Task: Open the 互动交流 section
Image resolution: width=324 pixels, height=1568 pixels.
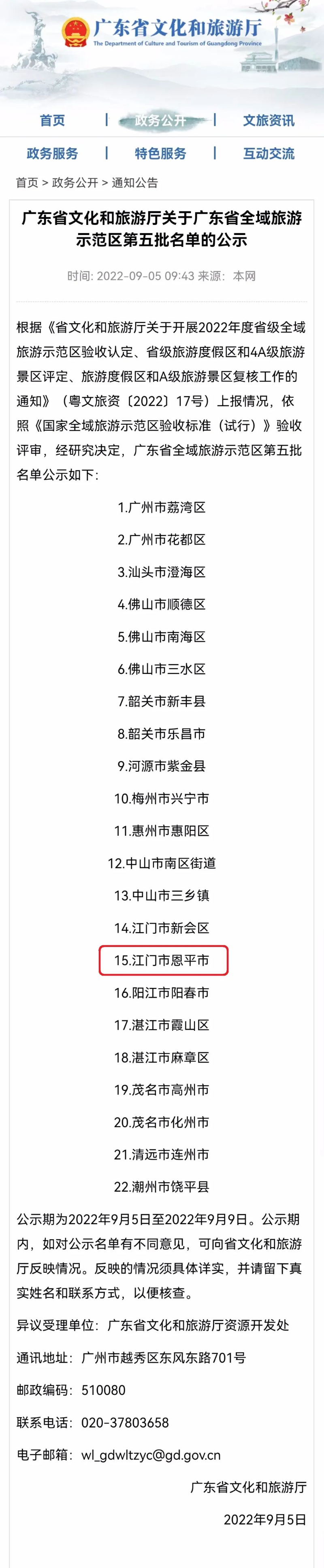Action: click(269, 153)
